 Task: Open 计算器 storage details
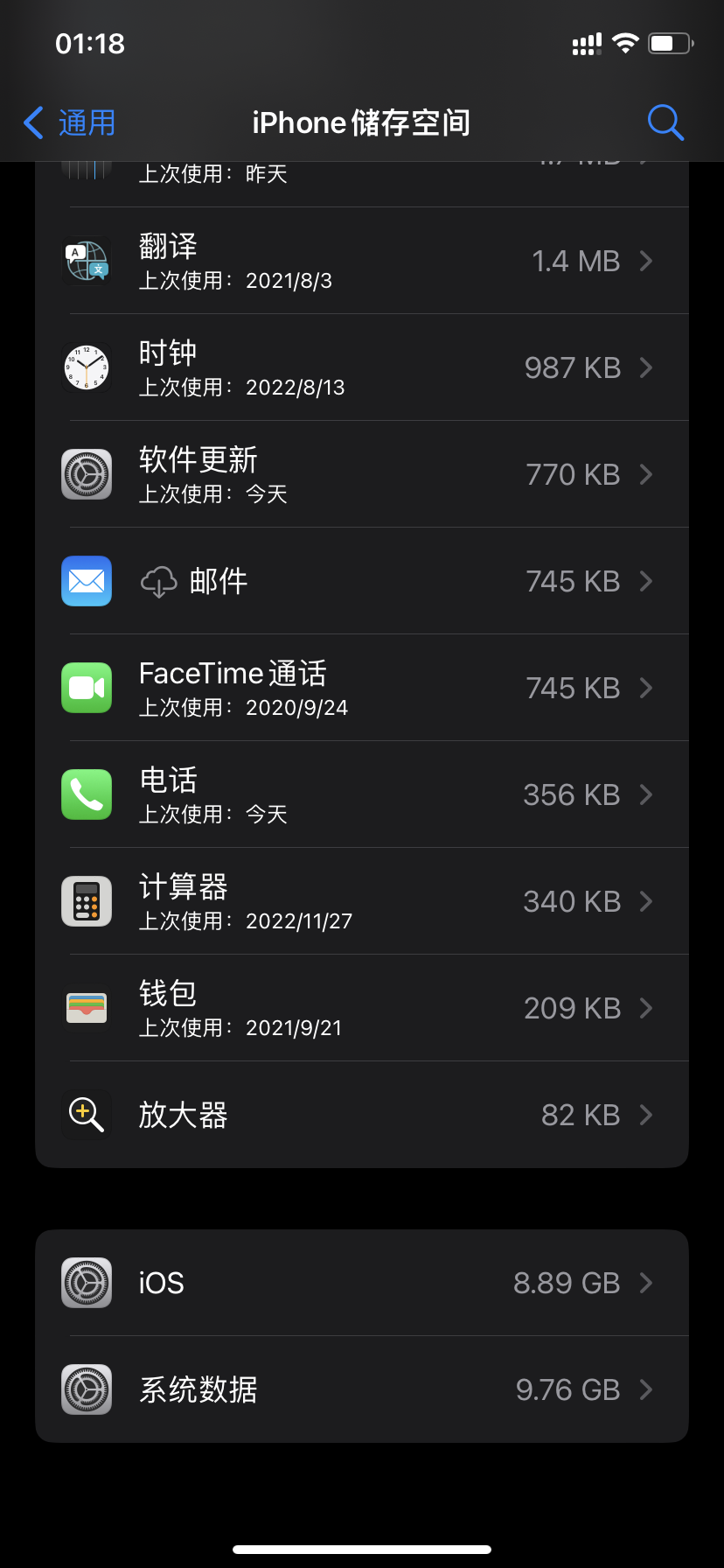coord(362,901)
